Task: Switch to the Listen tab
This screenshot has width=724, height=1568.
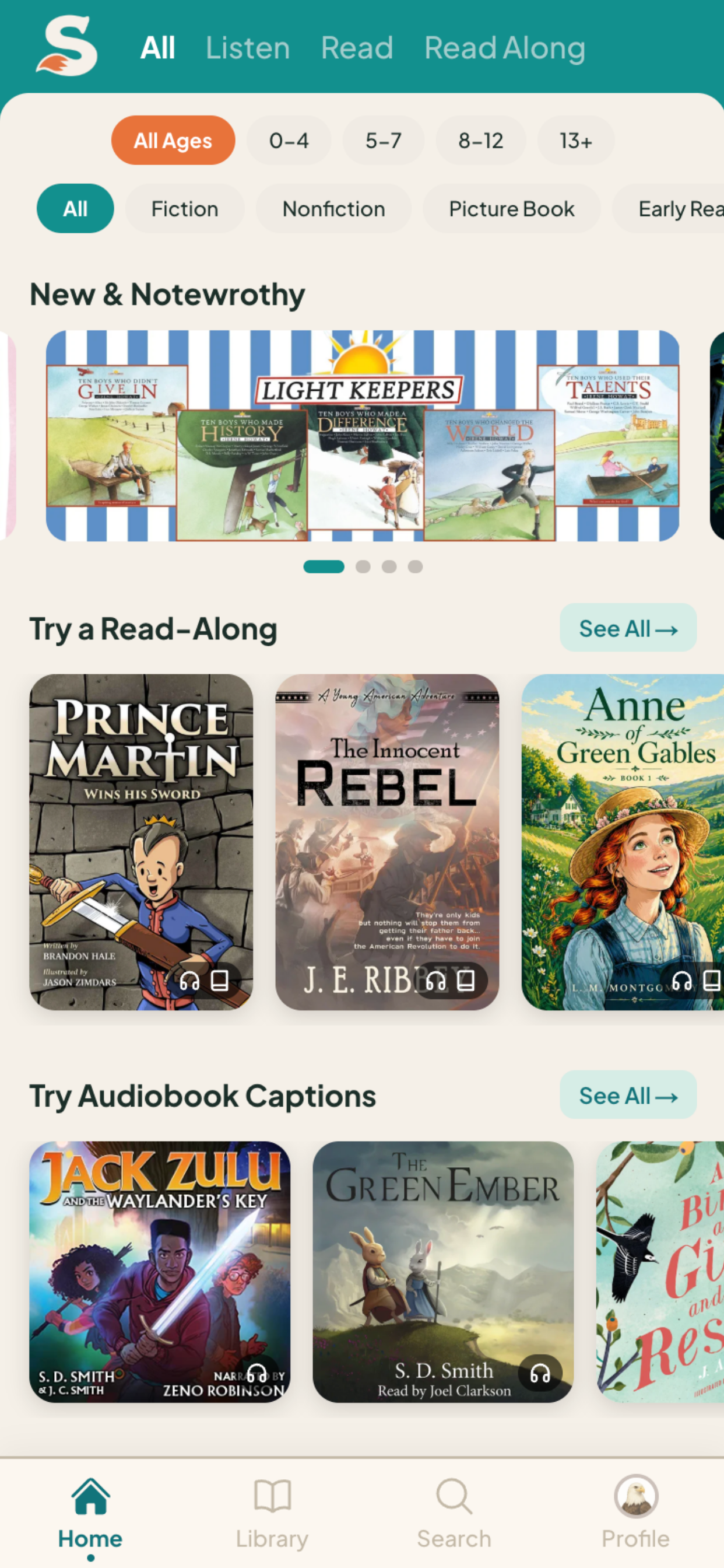Action: [248, 48]
